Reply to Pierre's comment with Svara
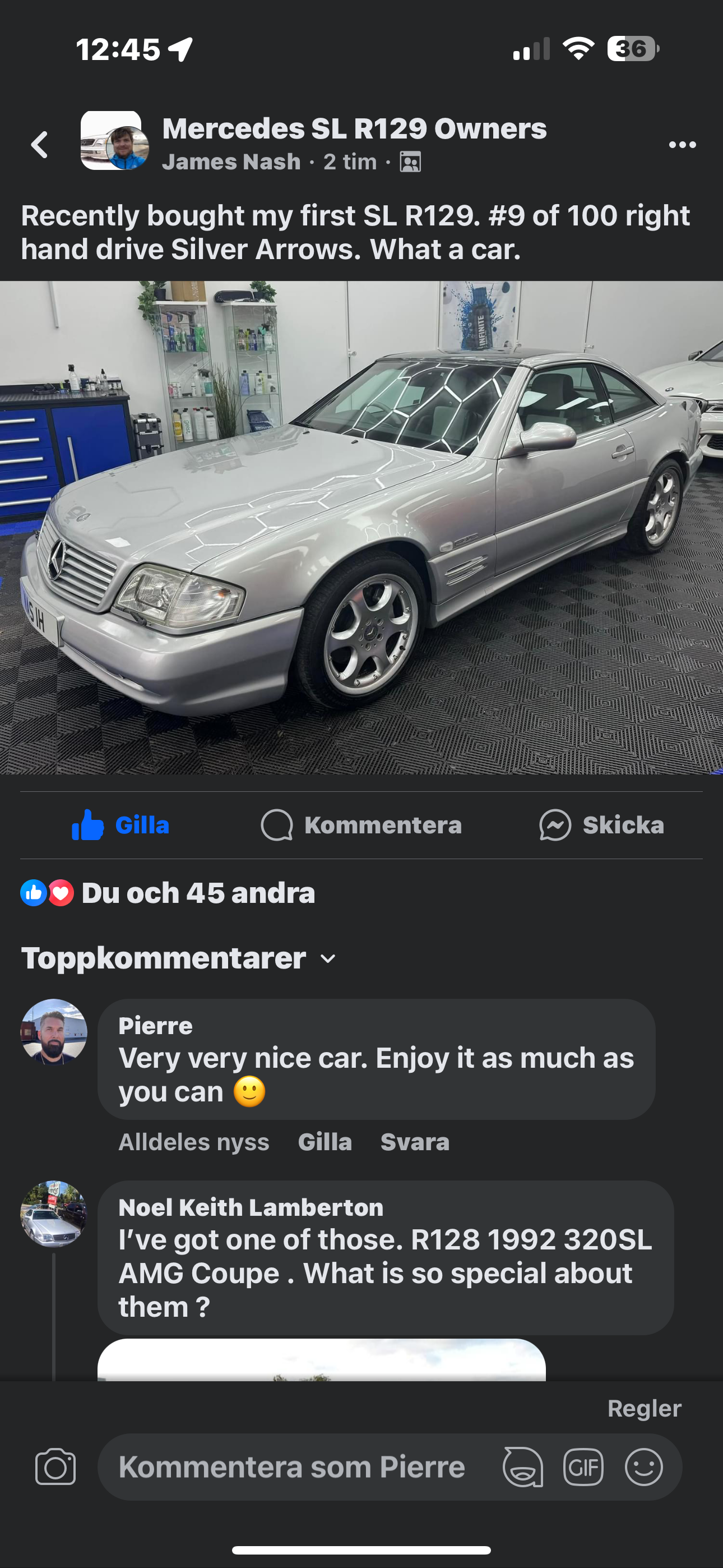The width and height of the screenshot is (723, 1568). click(x=415, y=1142)
